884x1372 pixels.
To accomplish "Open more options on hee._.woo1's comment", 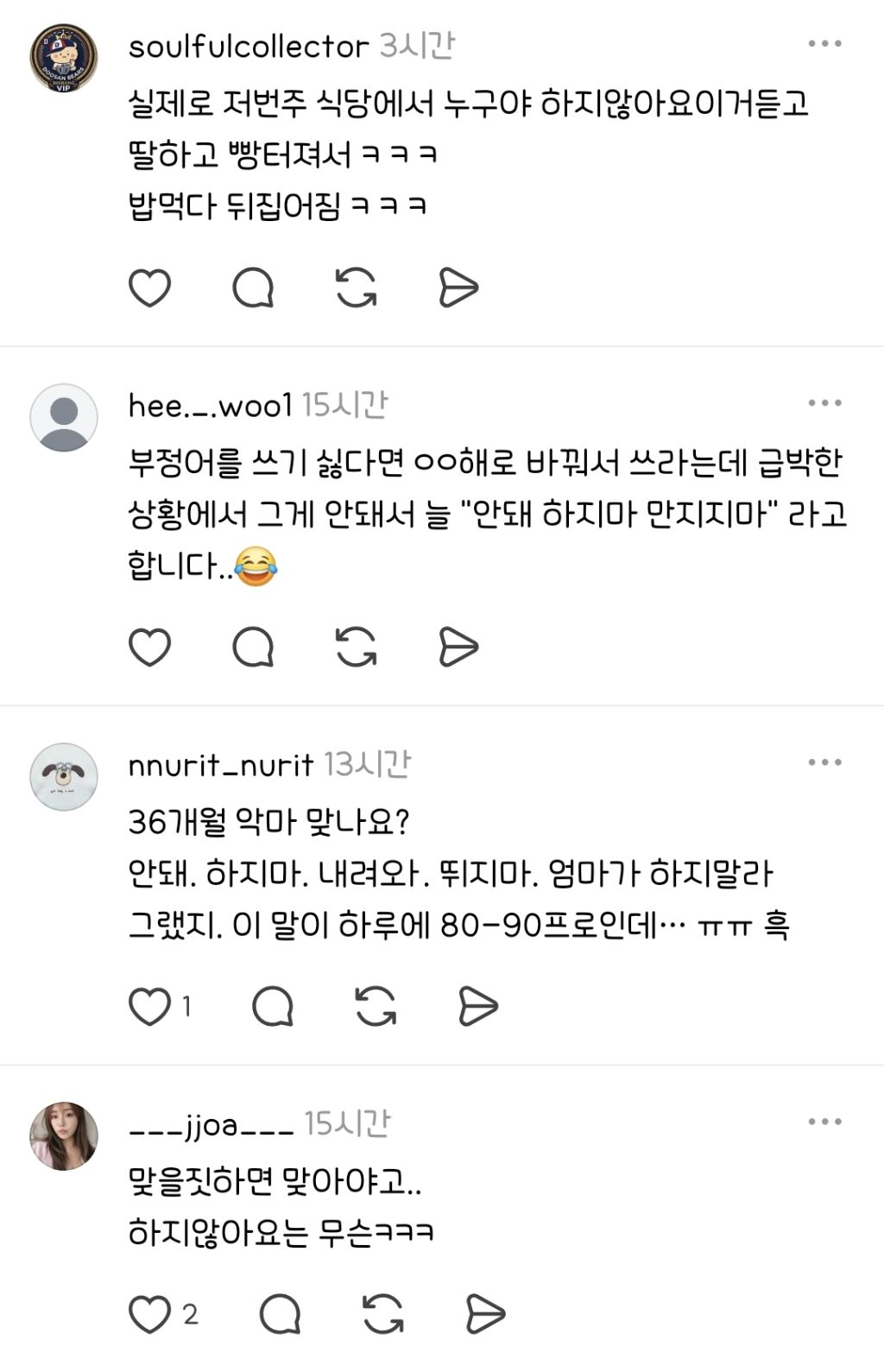I will click(x=824, y=402).
